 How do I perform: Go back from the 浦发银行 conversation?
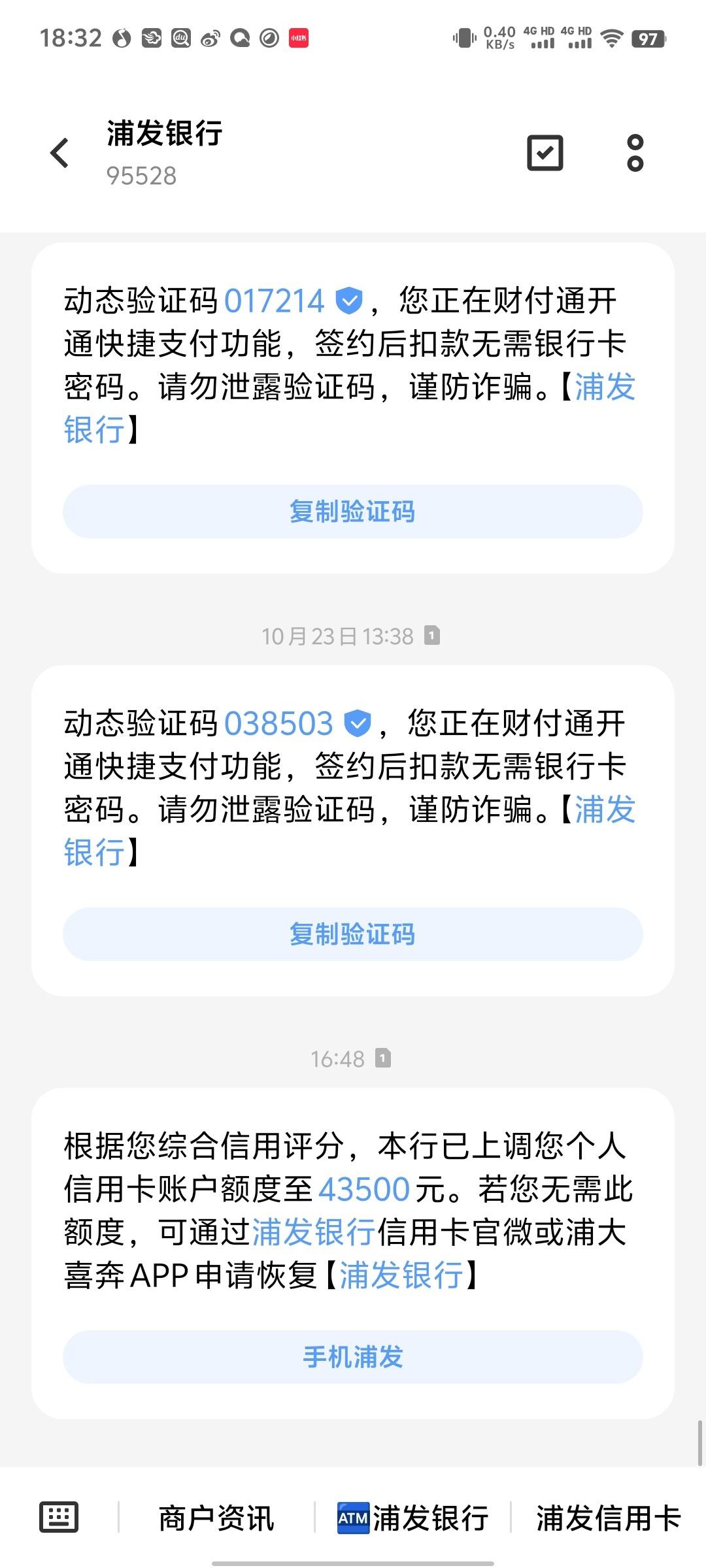pos(59,154)
